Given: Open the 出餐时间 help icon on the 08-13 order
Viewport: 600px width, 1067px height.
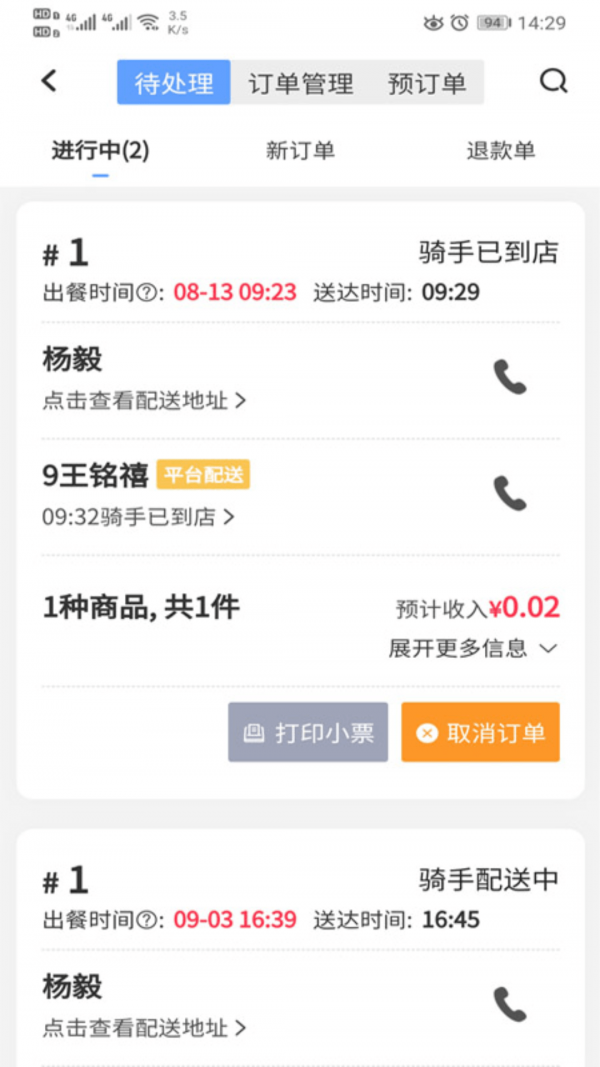Looking at the screenshot, I should (x=149, y=293).
